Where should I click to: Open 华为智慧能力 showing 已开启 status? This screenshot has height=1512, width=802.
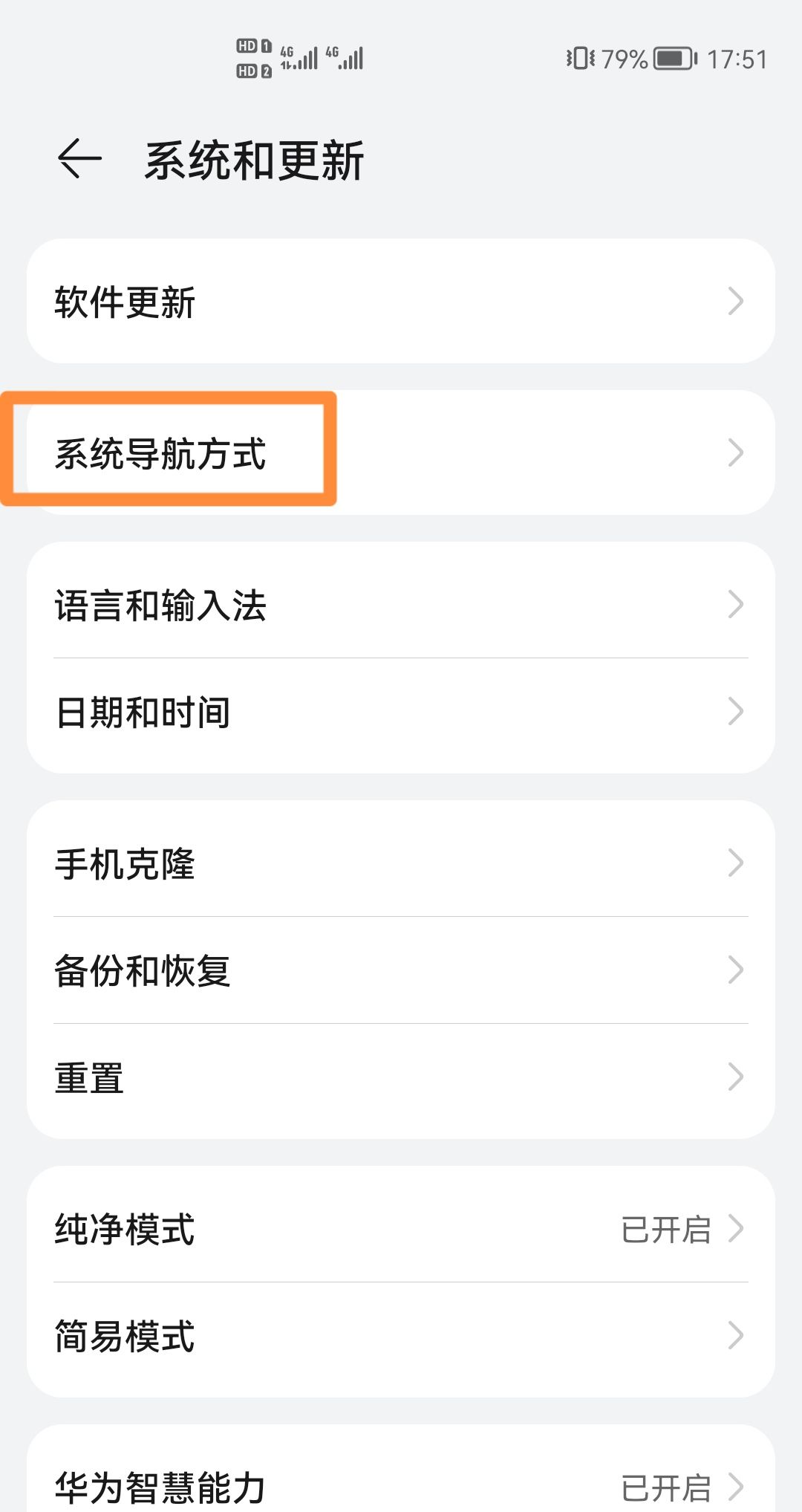click(x=401, y=1486)
